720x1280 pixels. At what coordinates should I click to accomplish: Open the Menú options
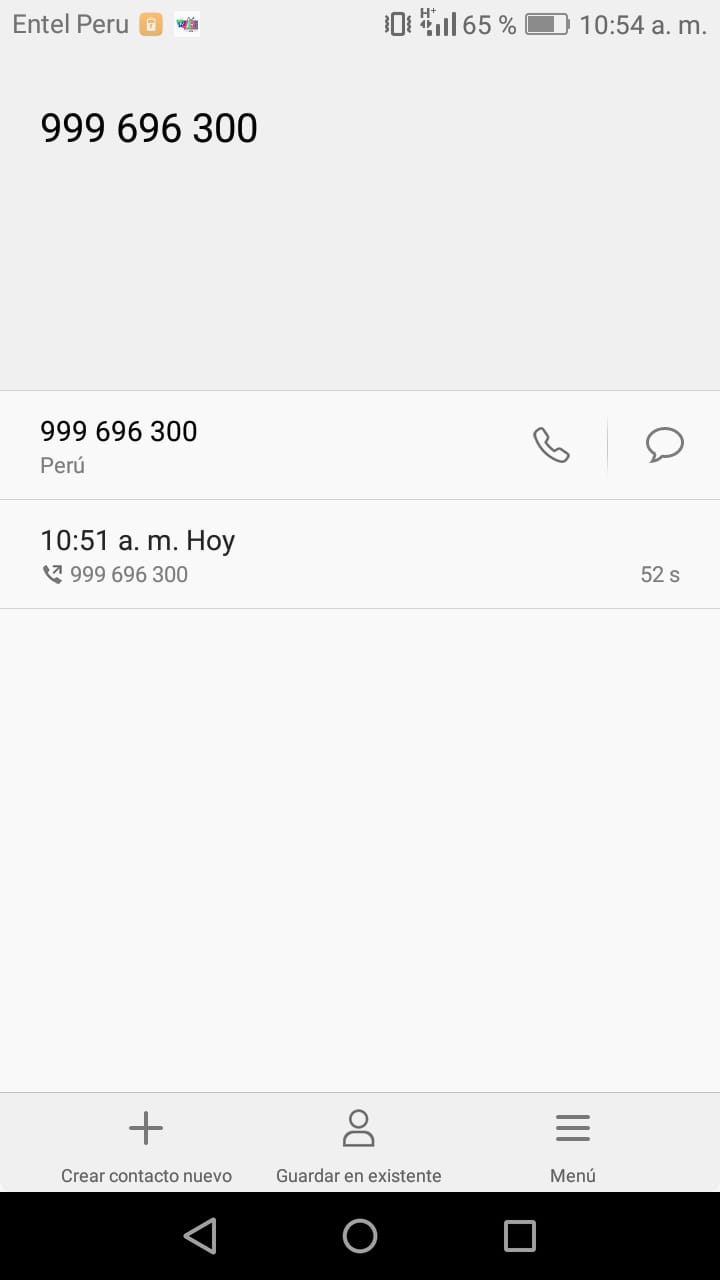(573, 1146)
